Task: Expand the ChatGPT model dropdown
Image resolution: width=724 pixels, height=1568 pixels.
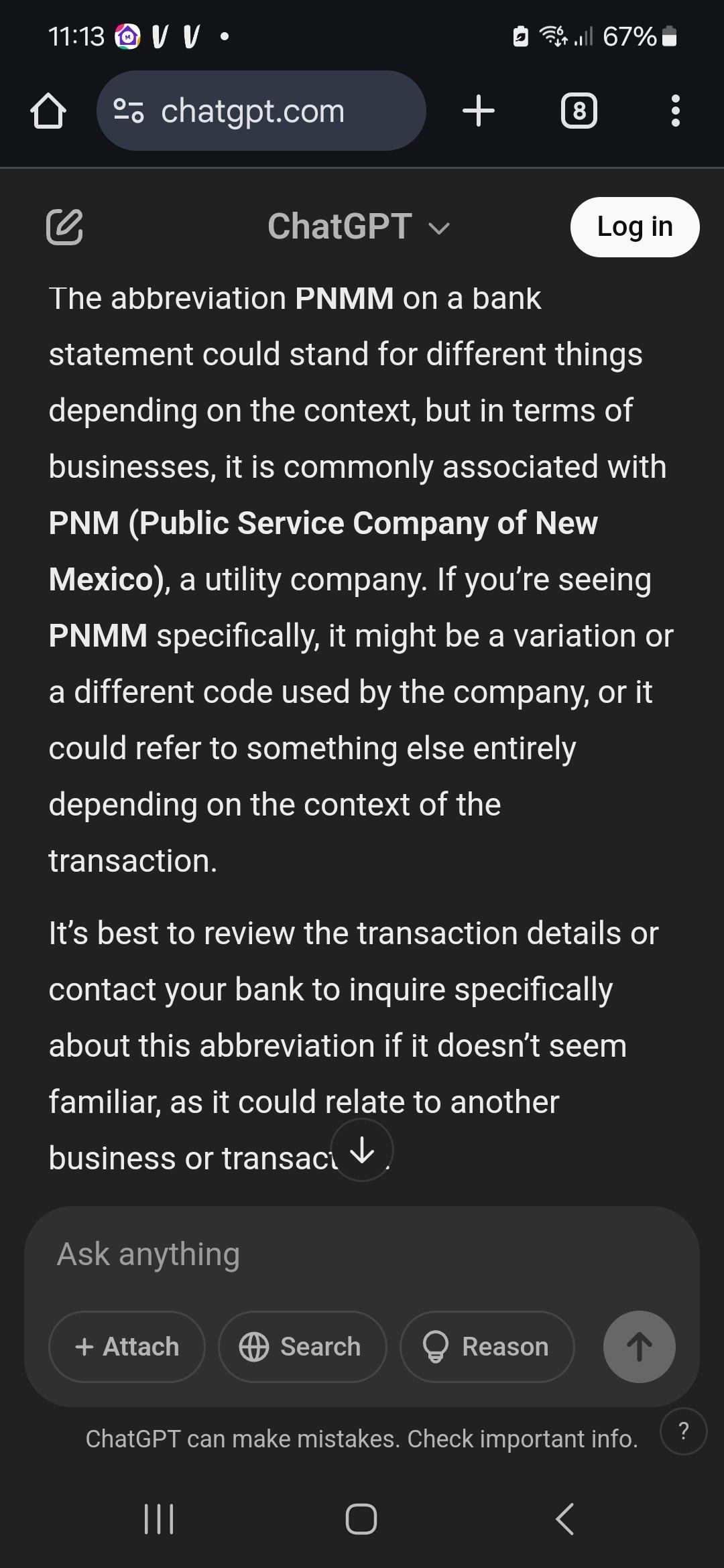Action: 359,226
